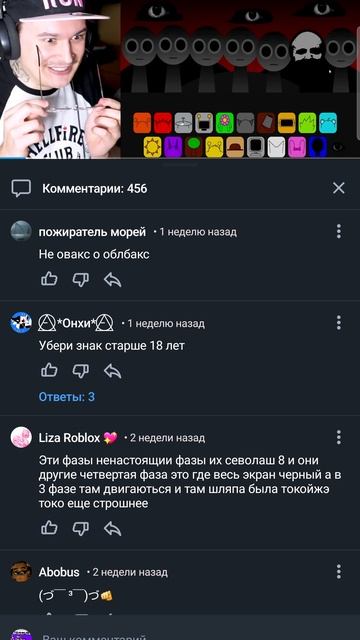
Task: Reply to пожиратель морей's comment
Action: [112, 280]
